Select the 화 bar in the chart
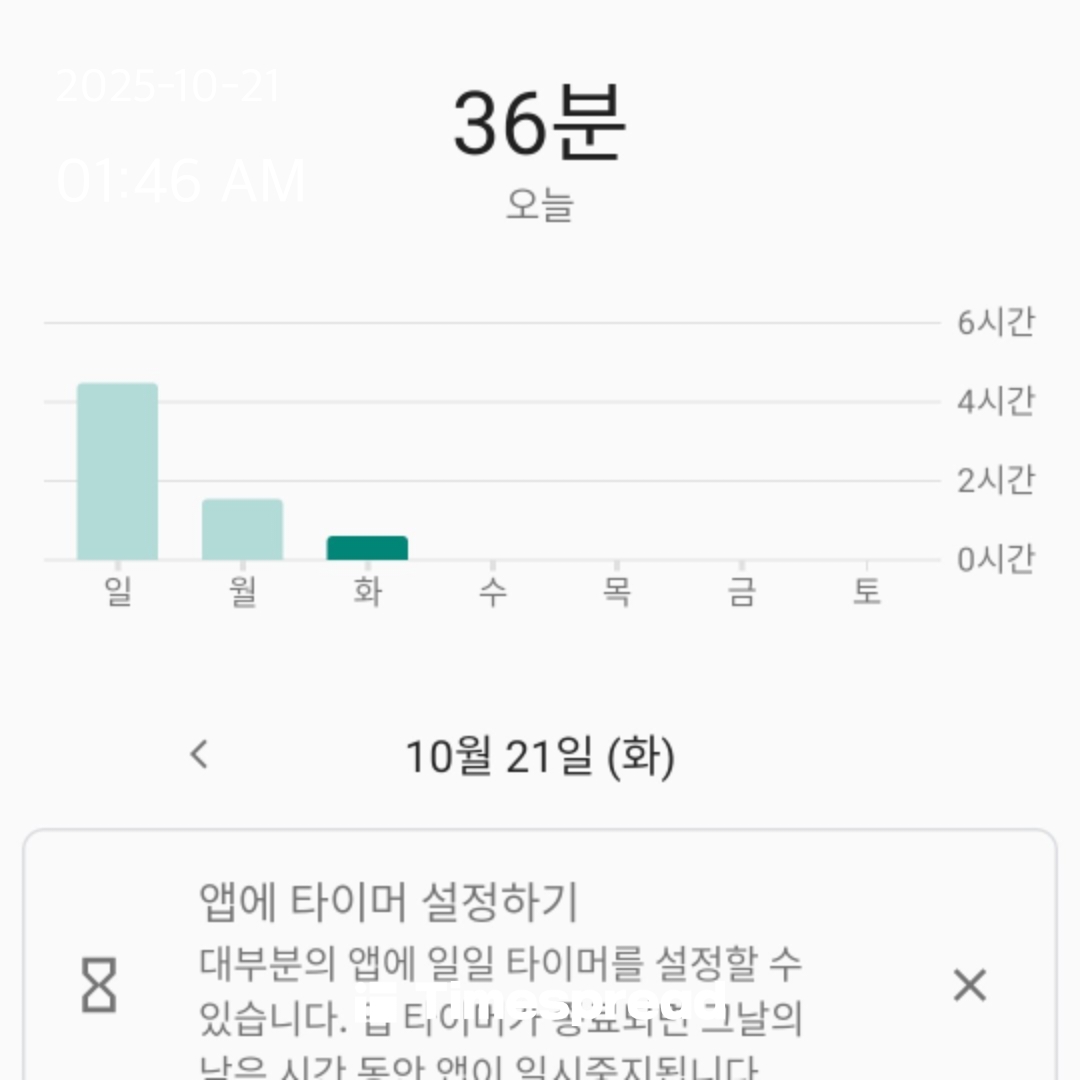Image resolution: width=1080 pixels, height=1080 pixels. (367, 548)
